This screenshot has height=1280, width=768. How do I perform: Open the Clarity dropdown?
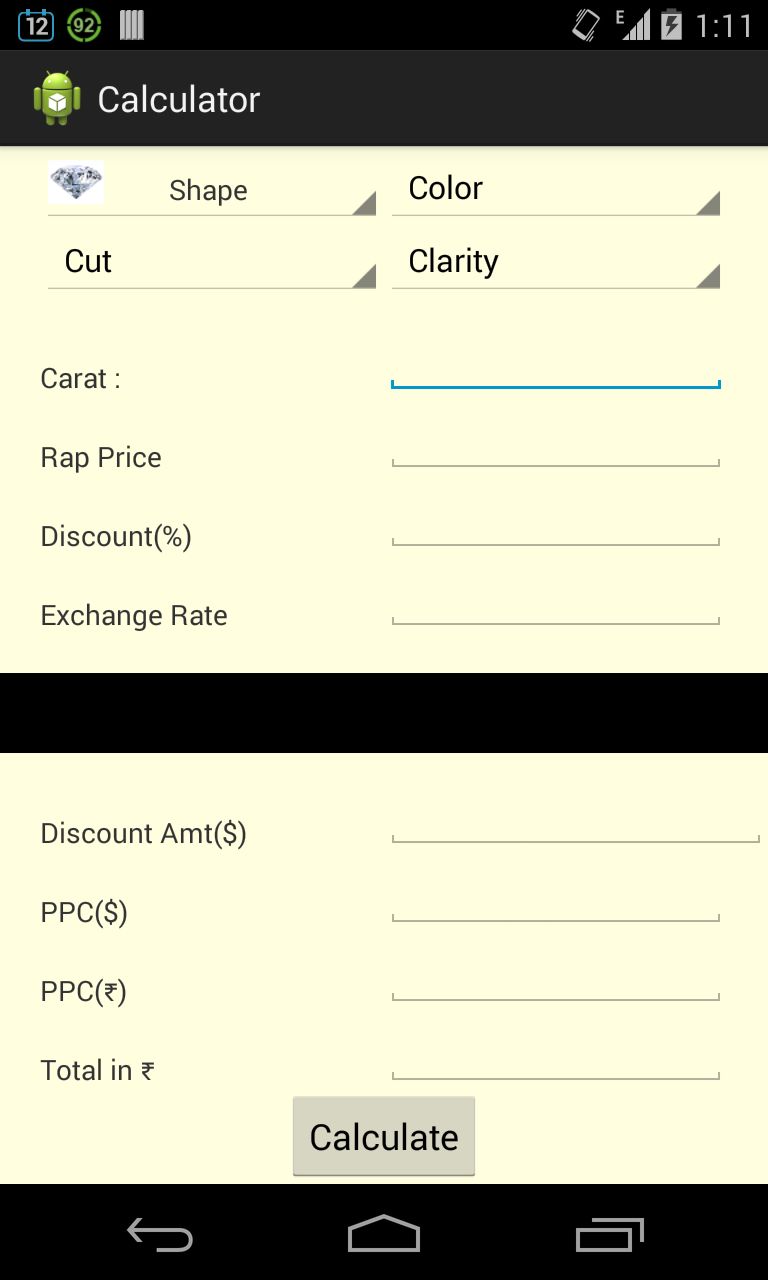tap(556, 262)
